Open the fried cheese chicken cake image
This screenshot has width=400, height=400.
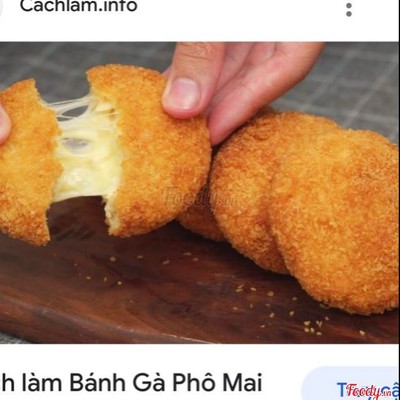click(199, 193)
